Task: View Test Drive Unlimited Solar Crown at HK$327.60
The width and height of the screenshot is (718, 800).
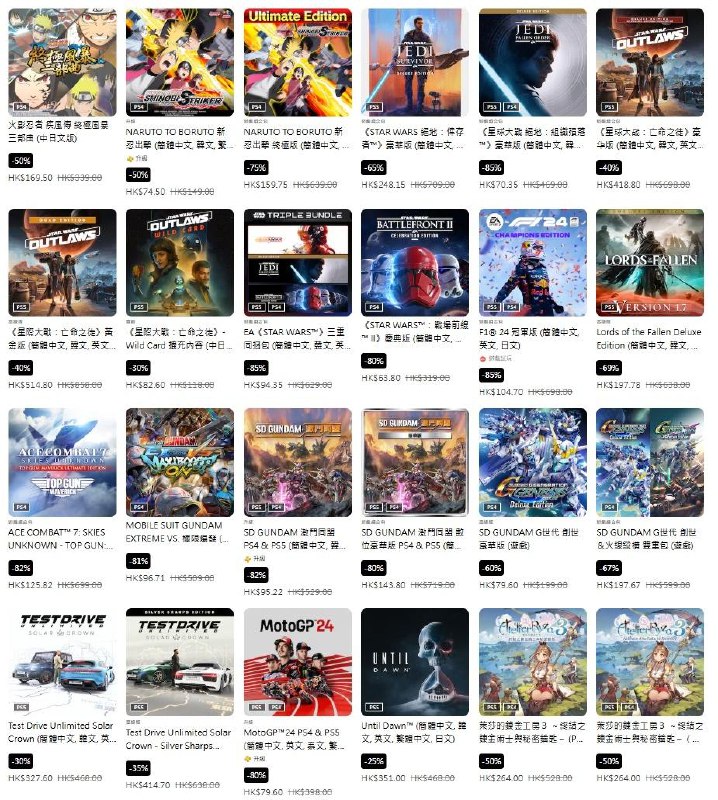Action: point(62,661)
